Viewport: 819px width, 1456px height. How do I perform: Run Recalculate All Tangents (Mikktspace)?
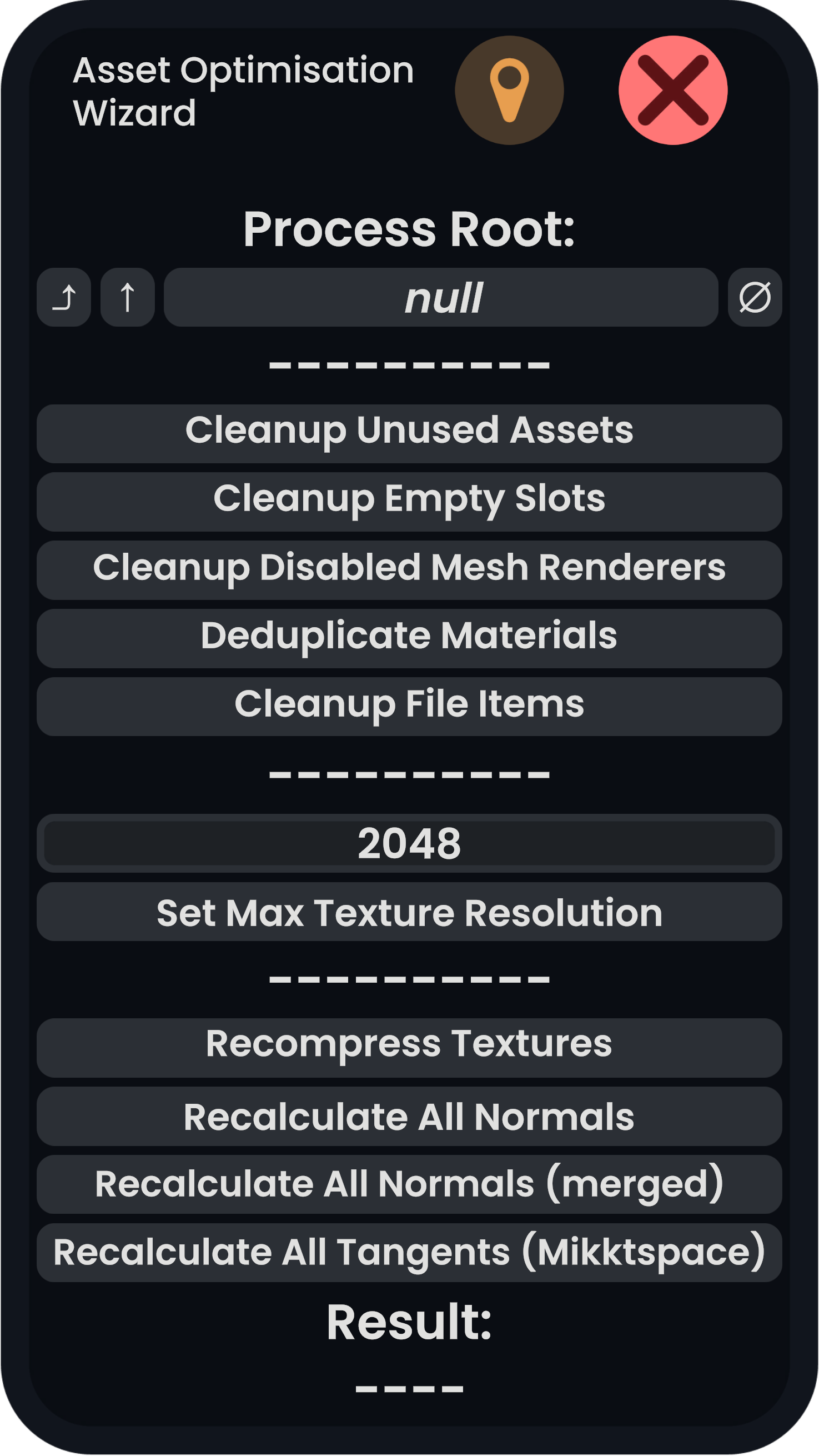(409, 1253)
